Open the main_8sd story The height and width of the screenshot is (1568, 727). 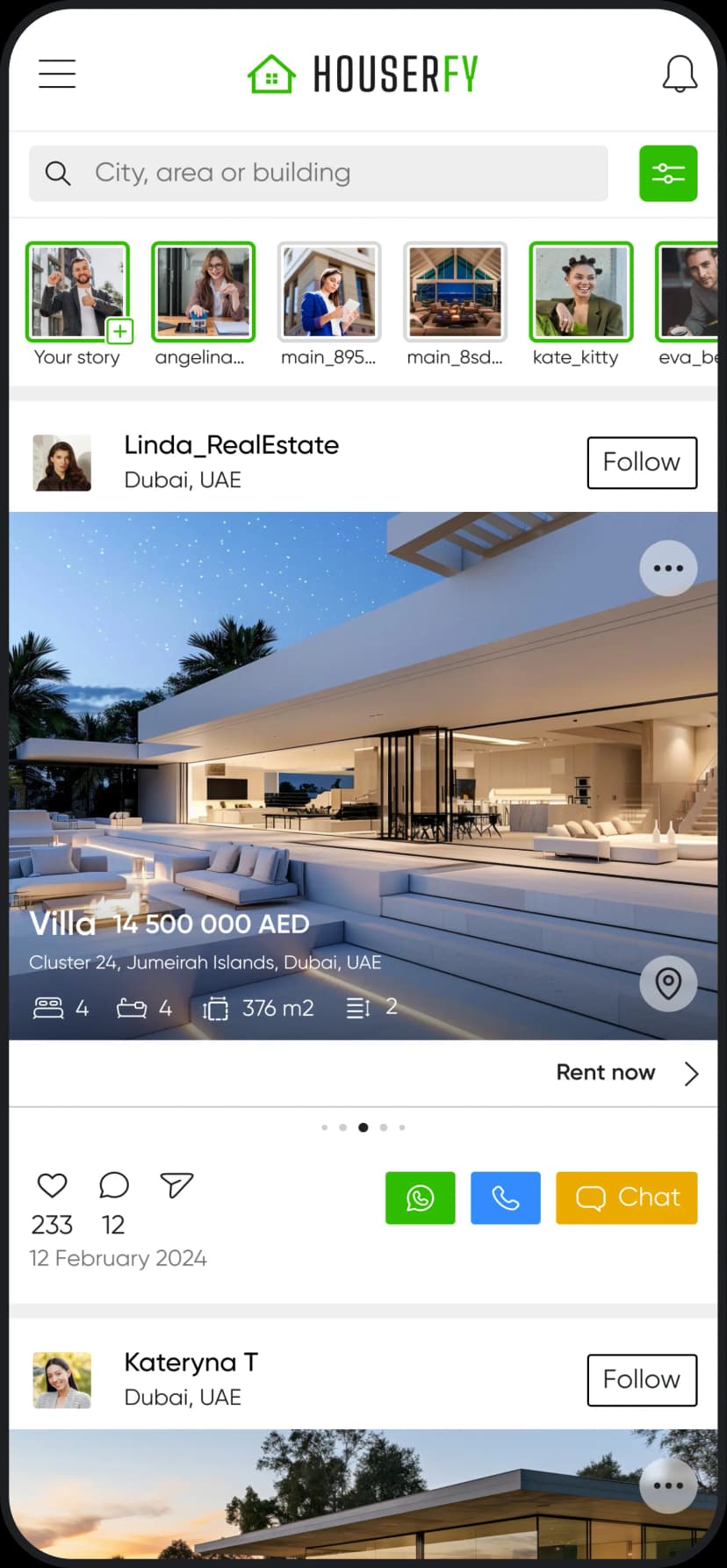pos(455,292)
